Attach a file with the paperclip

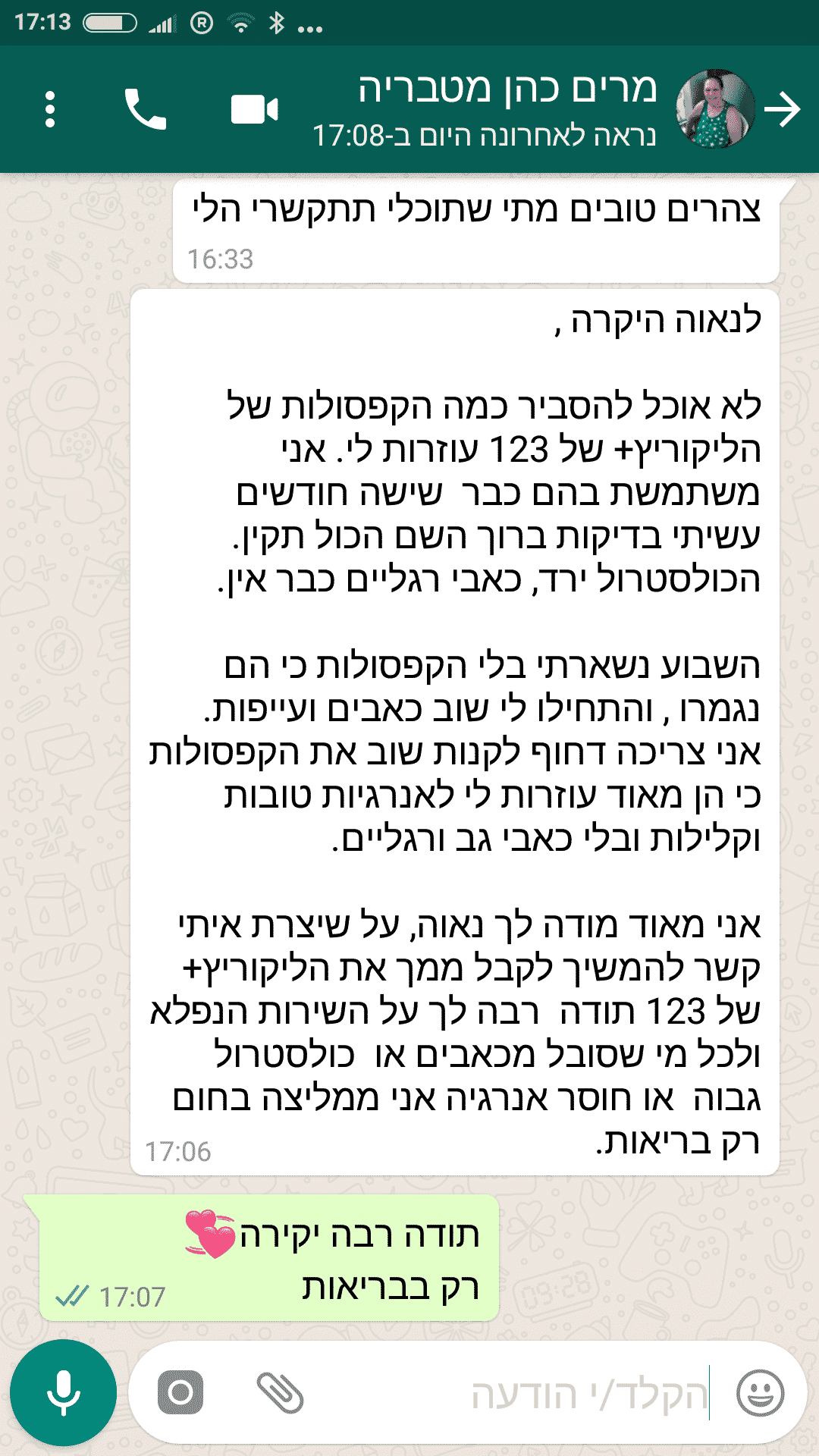pos(280,1392)
